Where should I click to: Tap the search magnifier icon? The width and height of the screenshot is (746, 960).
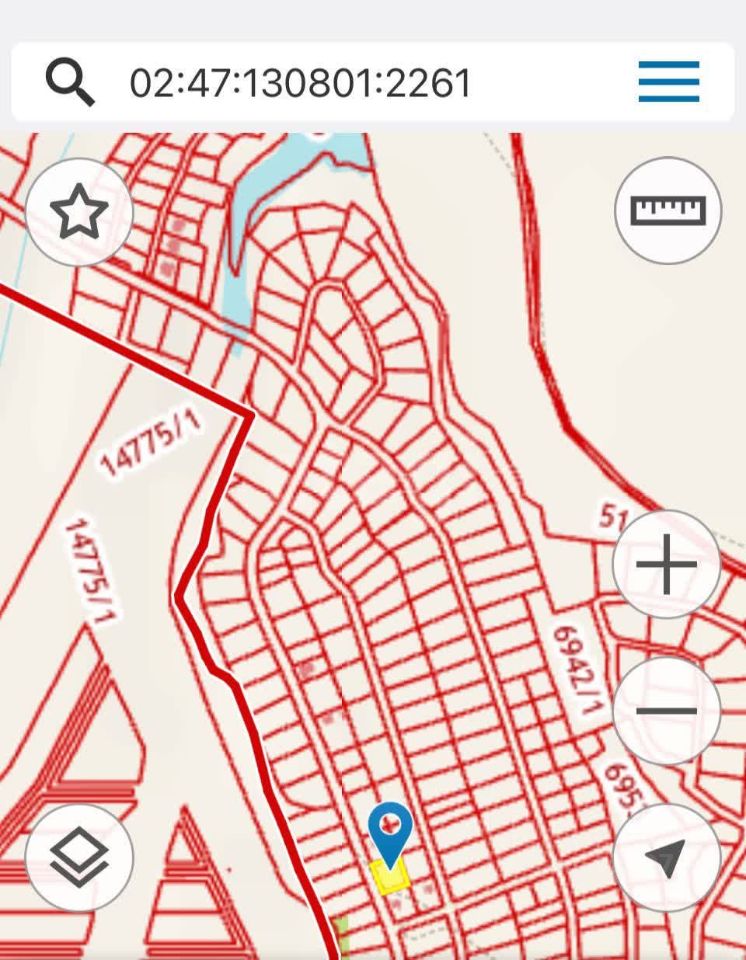pyautogui.click(x=70, y=82)
